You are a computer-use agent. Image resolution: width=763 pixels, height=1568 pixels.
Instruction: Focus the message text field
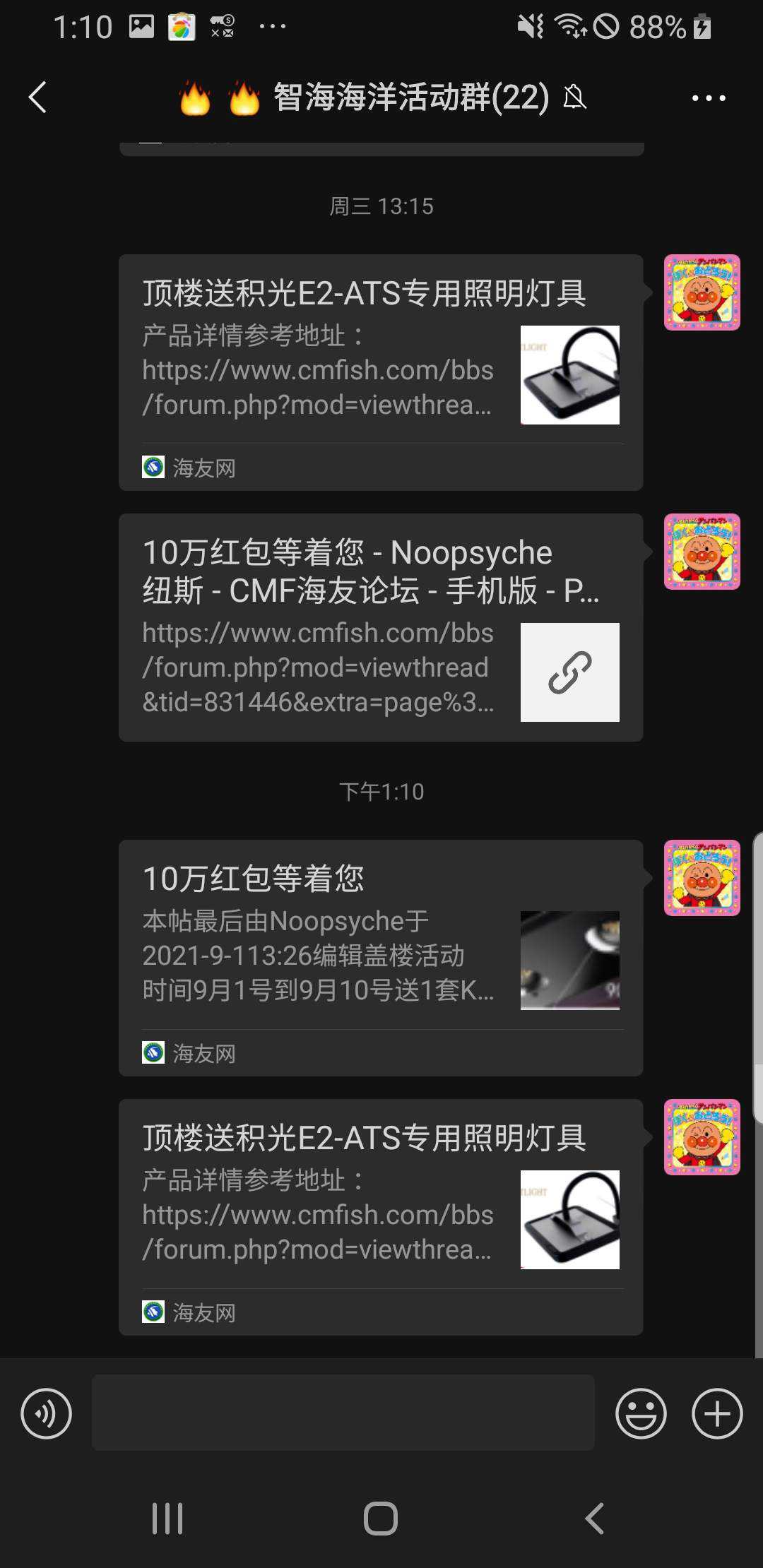click(343, 1413)
